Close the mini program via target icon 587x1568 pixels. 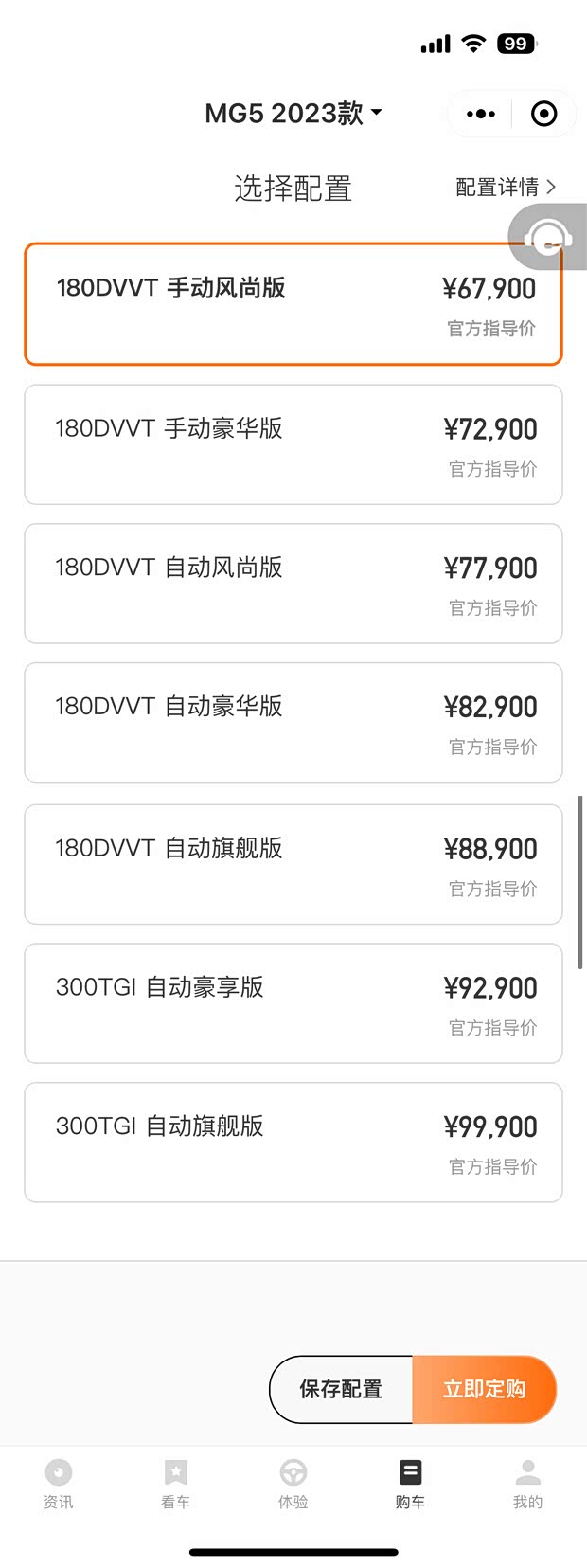[543, 115]
